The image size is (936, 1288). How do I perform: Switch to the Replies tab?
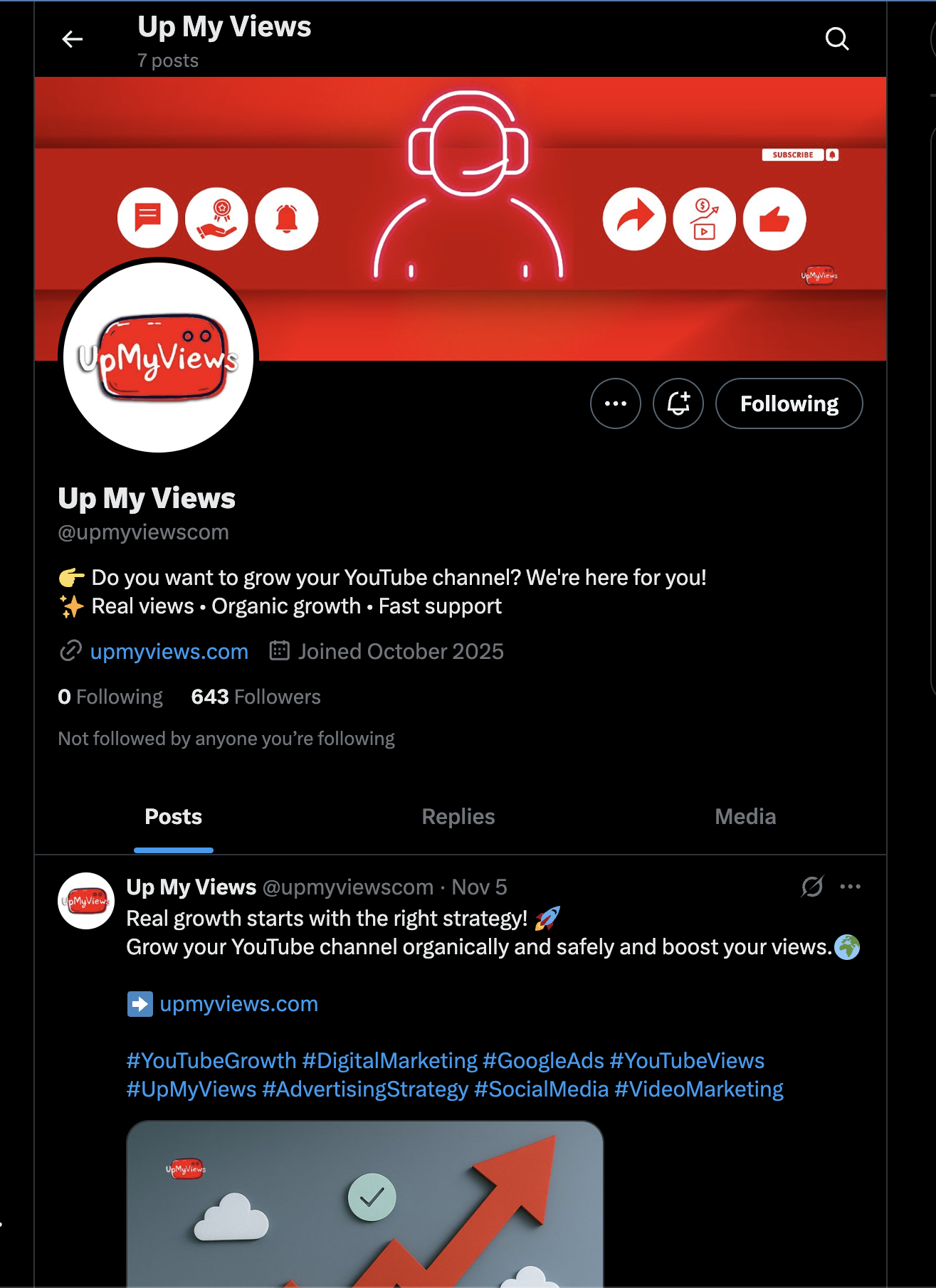458,817
